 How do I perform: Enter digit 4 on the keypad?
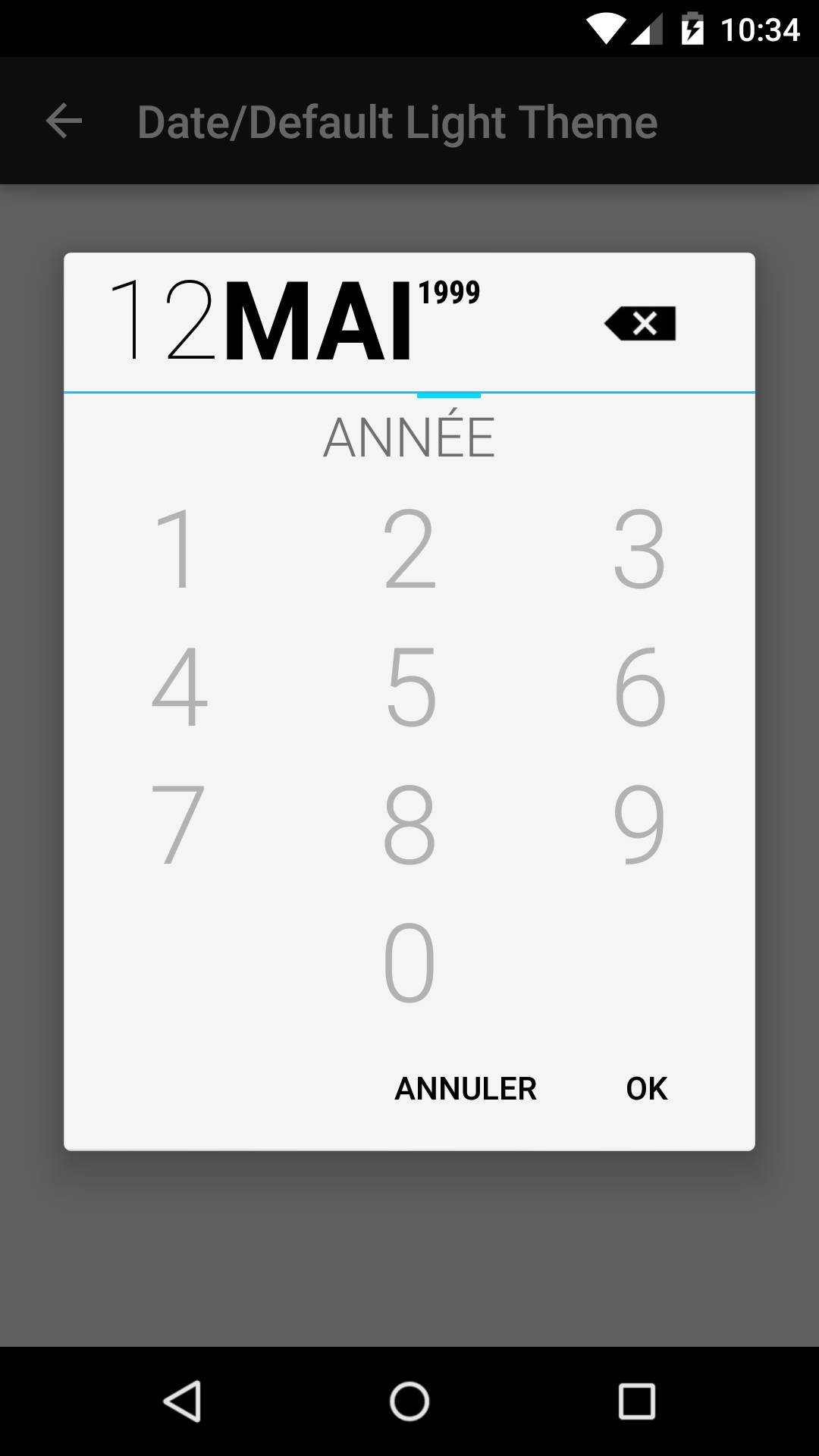click(179, 686)
